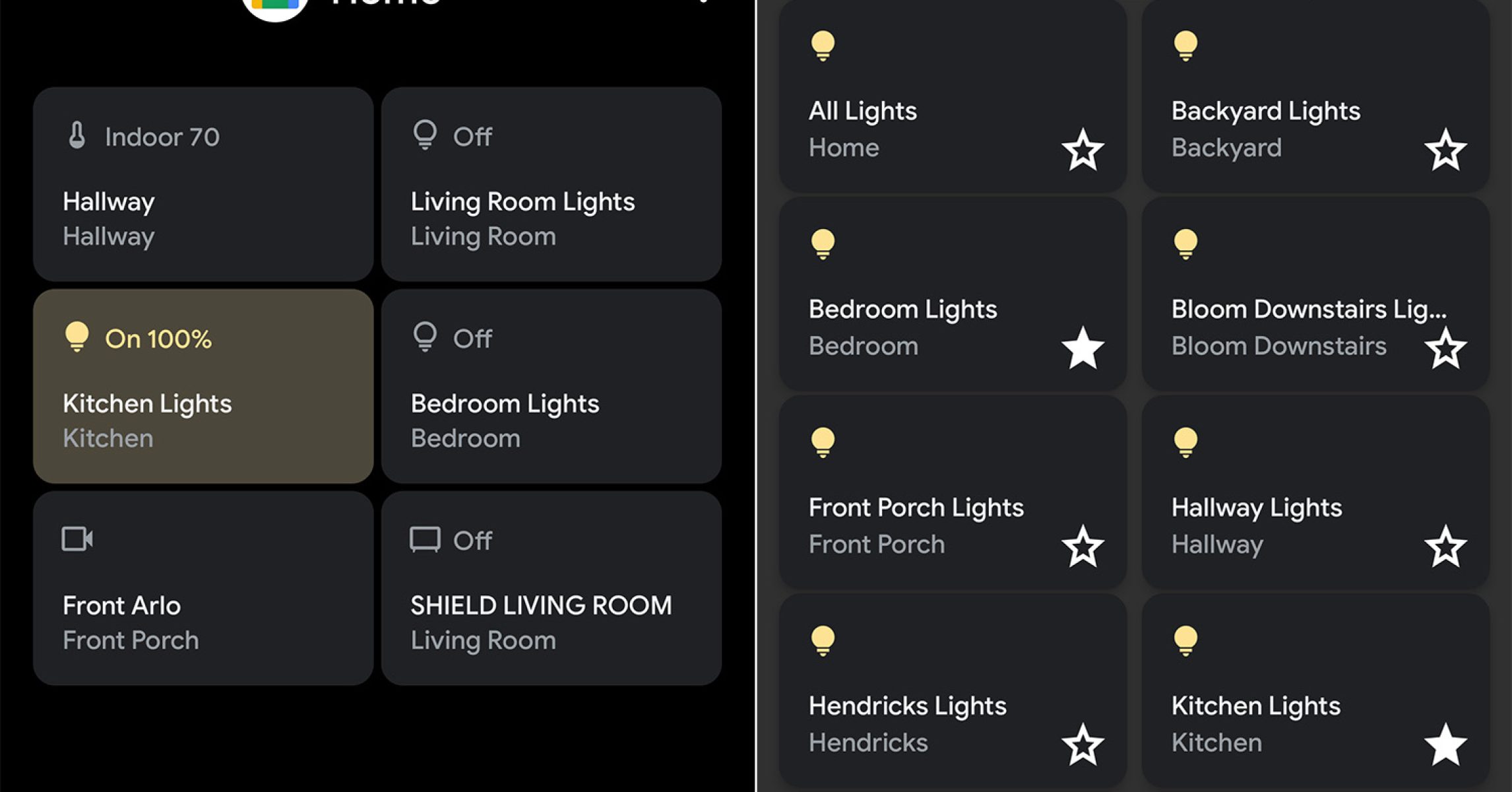Star Backyard Lights as a favorite
Screen dimensions: 1512x792
(x=1445, y=150)
